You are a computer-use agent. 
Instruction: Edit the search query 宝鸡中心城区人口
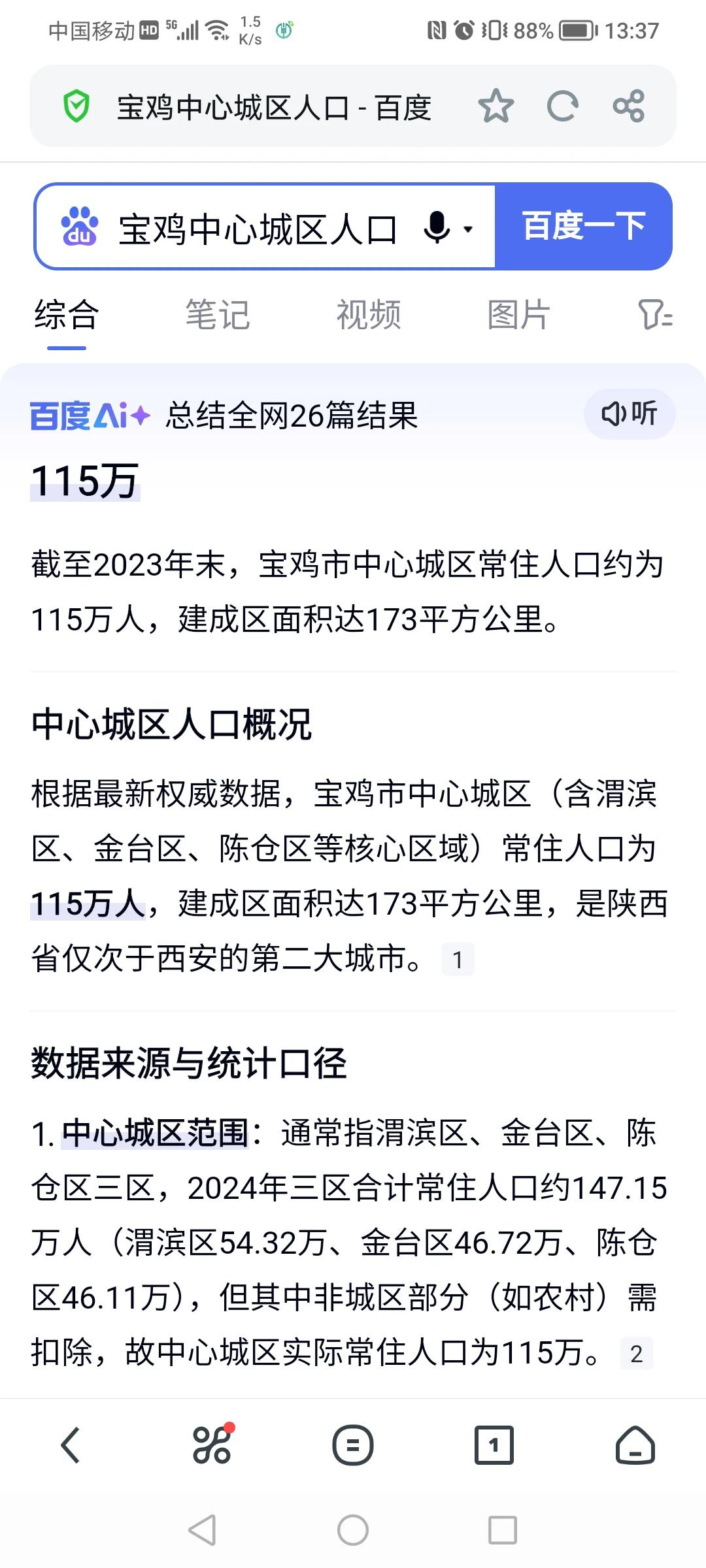click(258, 229)
